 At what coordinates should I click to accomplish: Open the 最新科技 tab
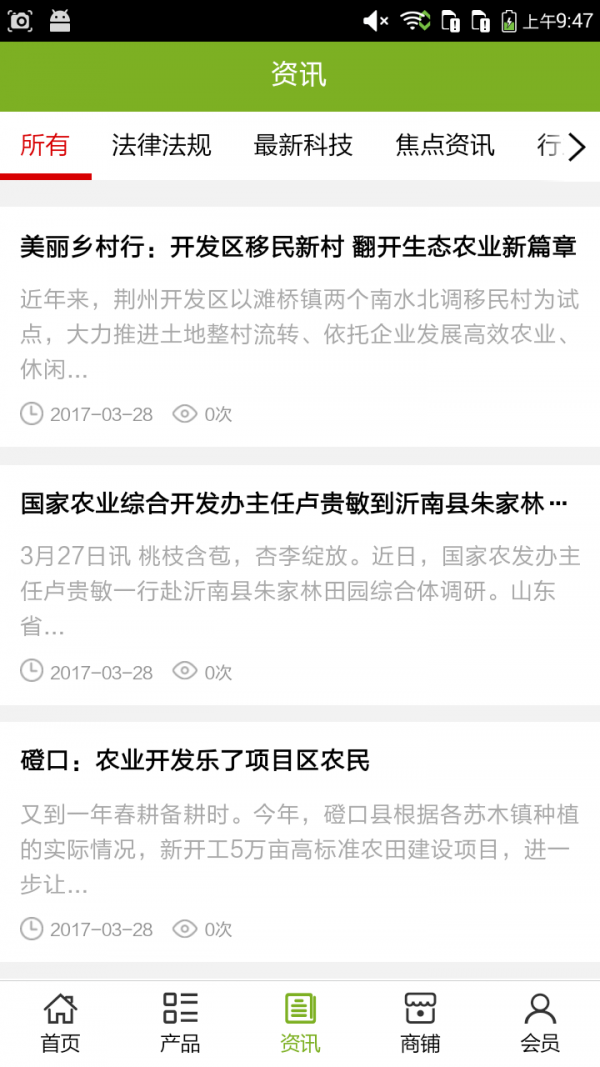tap(303, 146)
